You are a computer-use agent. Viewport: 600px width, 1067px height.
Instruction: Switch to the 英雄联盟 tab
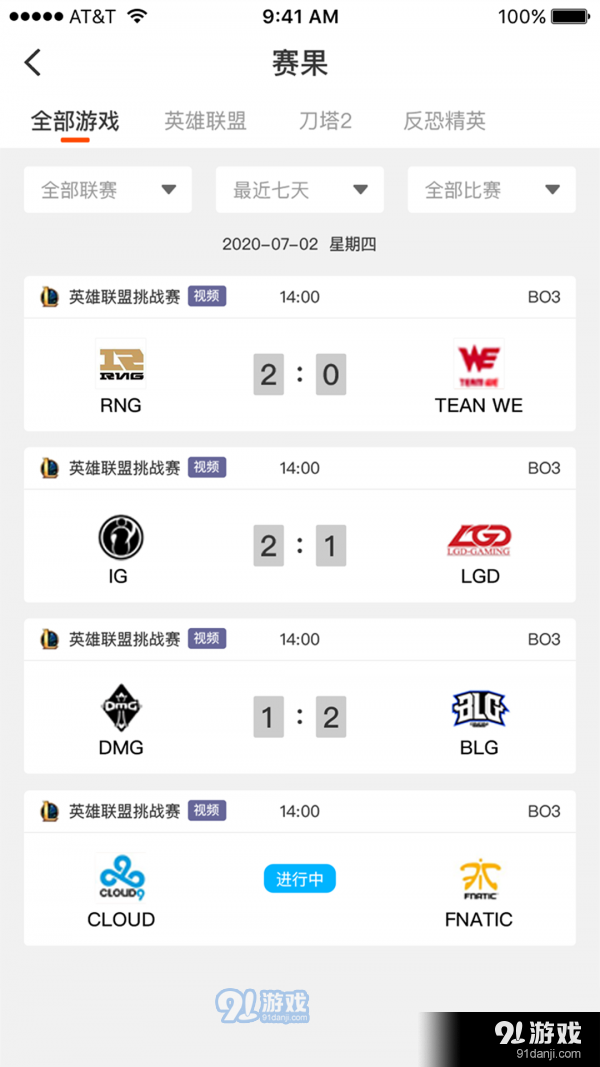205,121
